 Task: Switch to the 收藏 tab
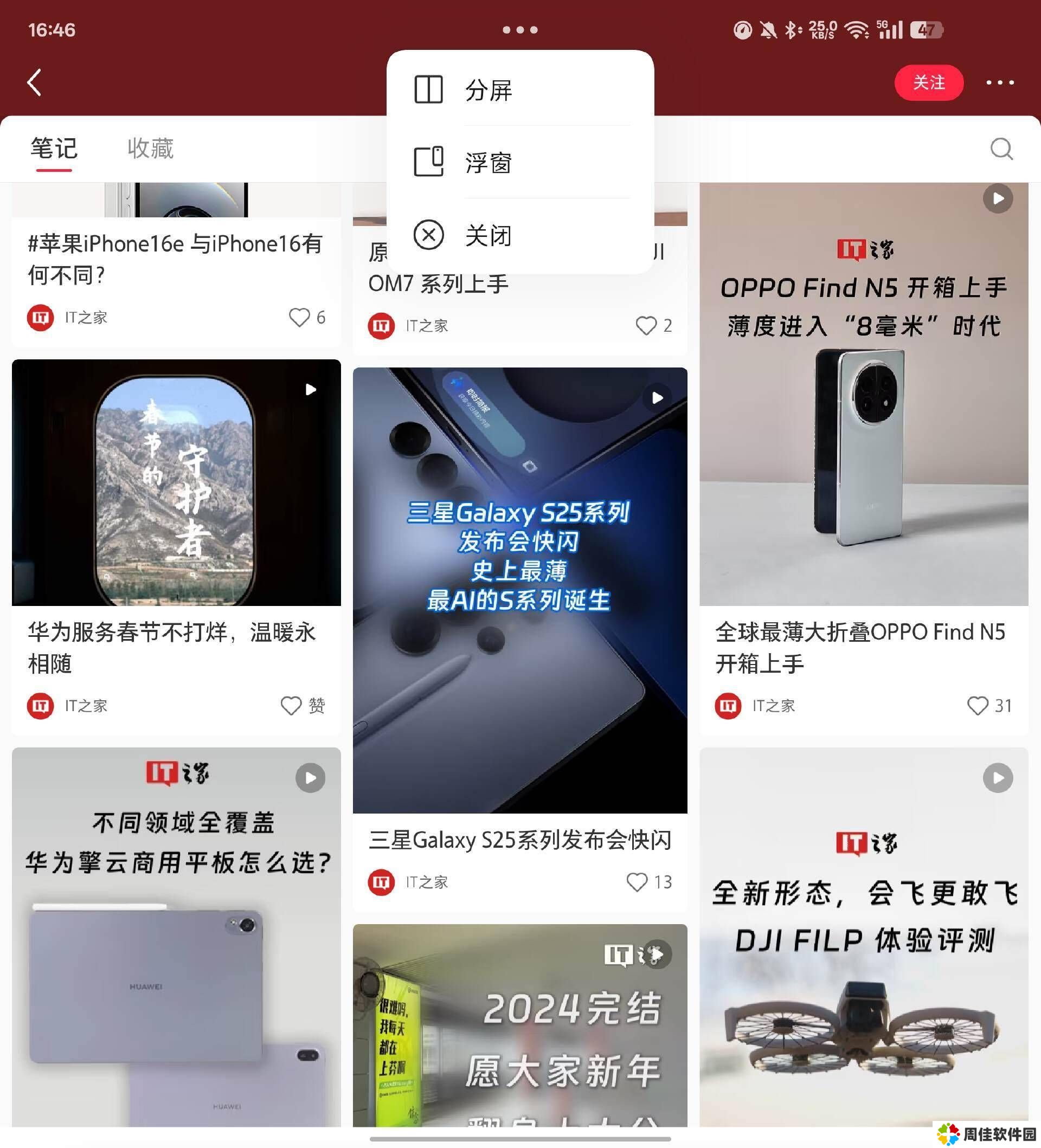click(x=150, y=149)
